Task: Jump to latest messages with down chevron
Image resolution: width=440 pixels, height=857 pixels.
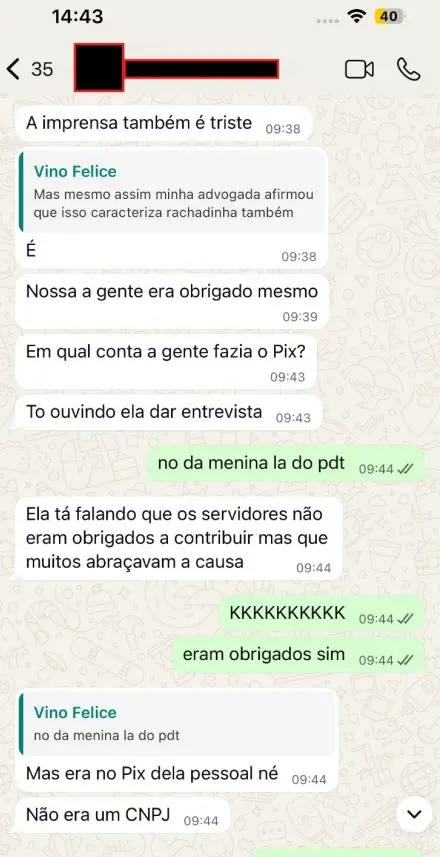Action: [x=414, y=815]
